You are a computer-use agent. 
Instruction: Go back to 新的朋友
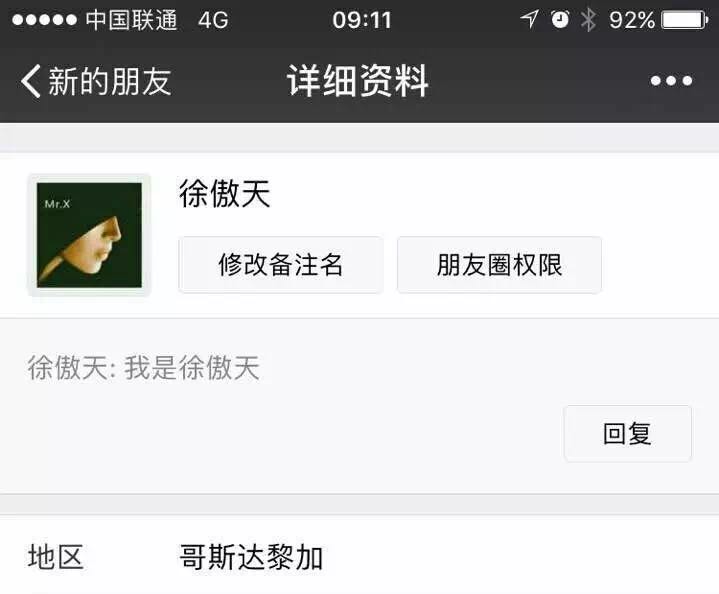pos(96,82)
